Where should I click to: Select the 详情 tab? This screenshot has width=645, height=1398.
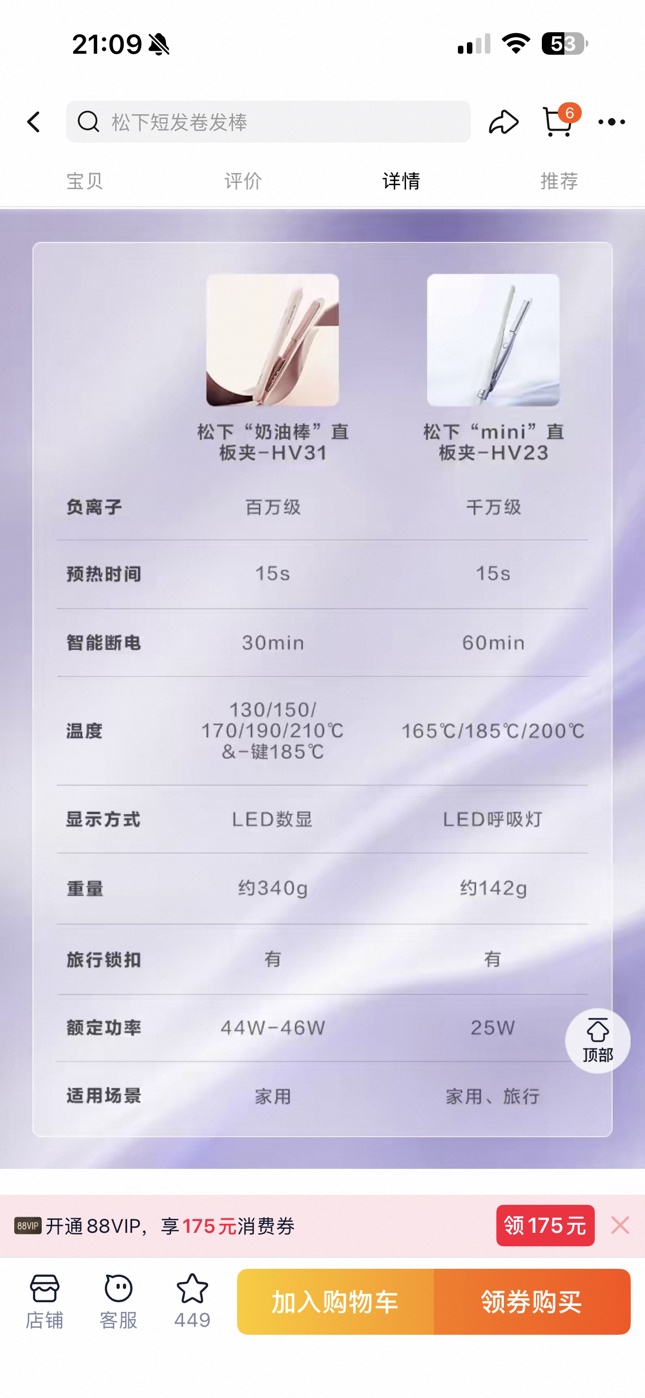click(401, 181)
